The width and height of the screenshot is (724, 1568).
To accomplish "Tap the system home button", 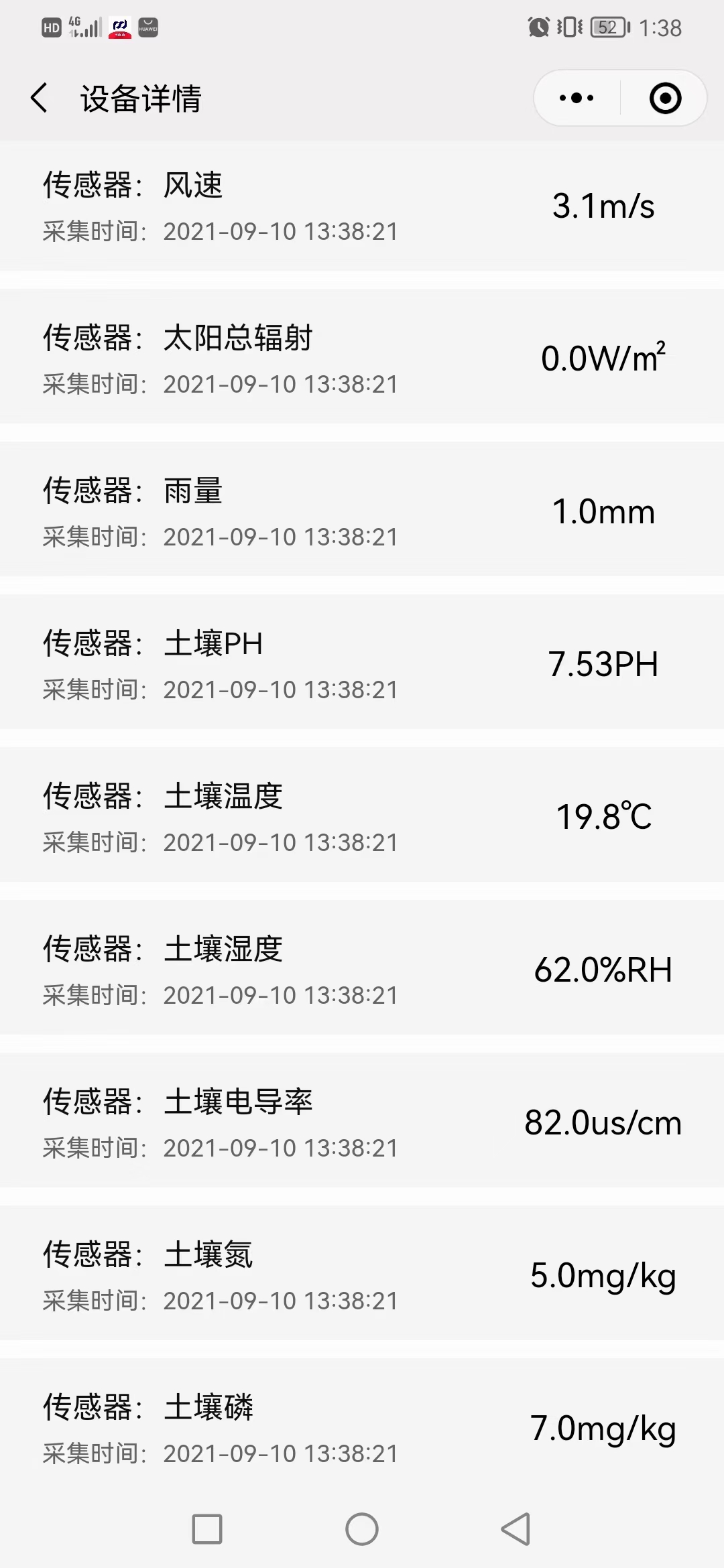I will coord(362,1529).
